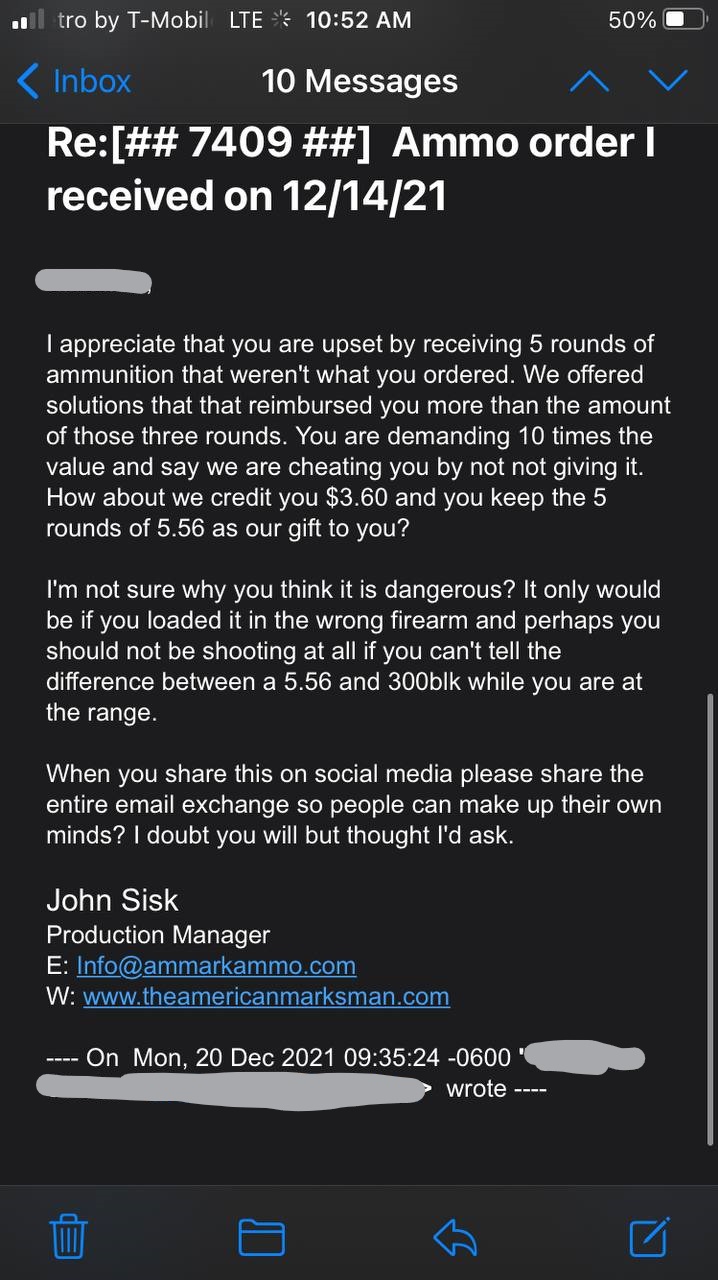
Task: Visit www.theamericanmarksman.com link
Action: [266, 996]
